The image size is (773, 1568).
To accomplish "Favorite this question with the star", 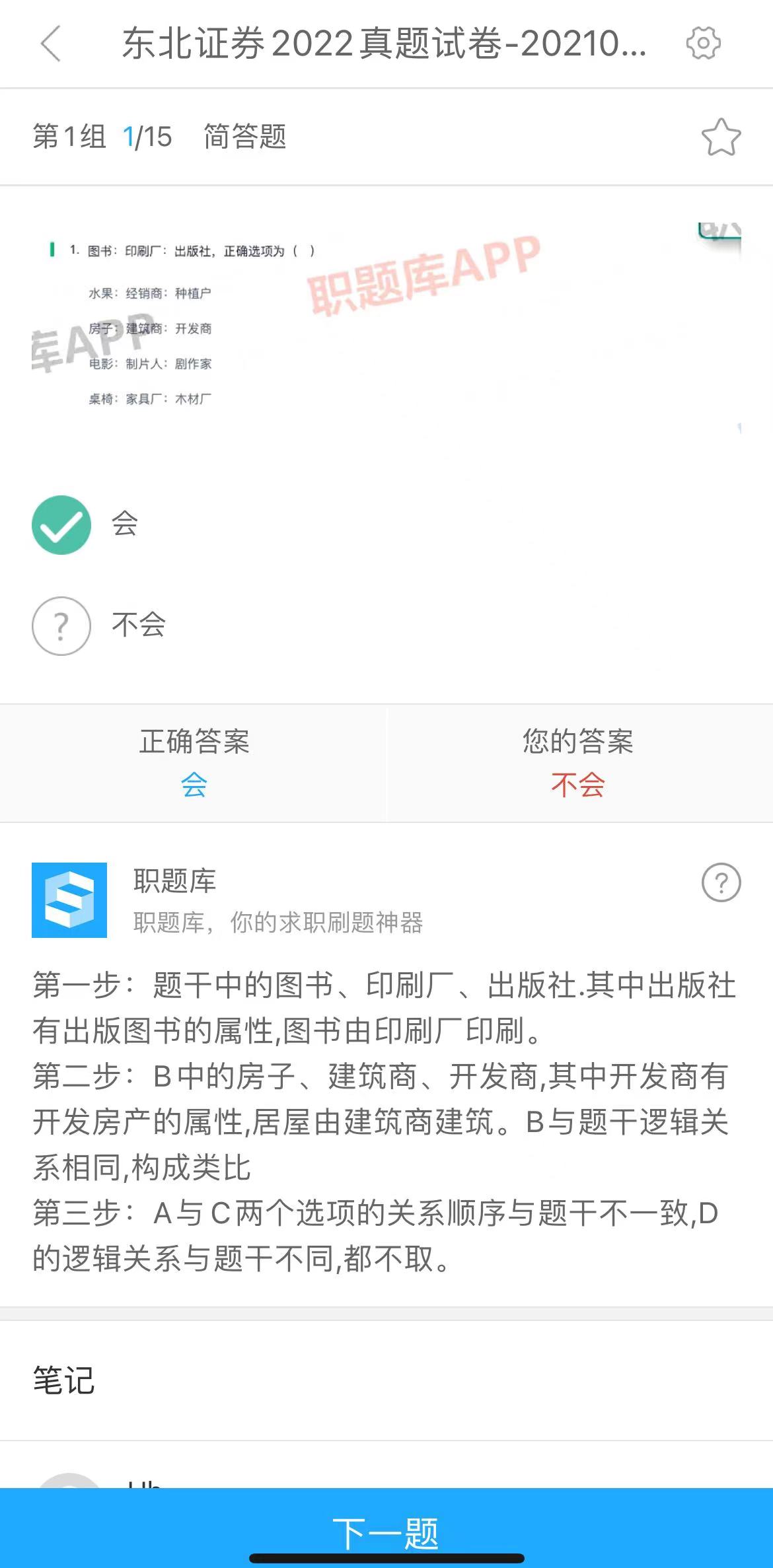I will click(x=721, y=137).
